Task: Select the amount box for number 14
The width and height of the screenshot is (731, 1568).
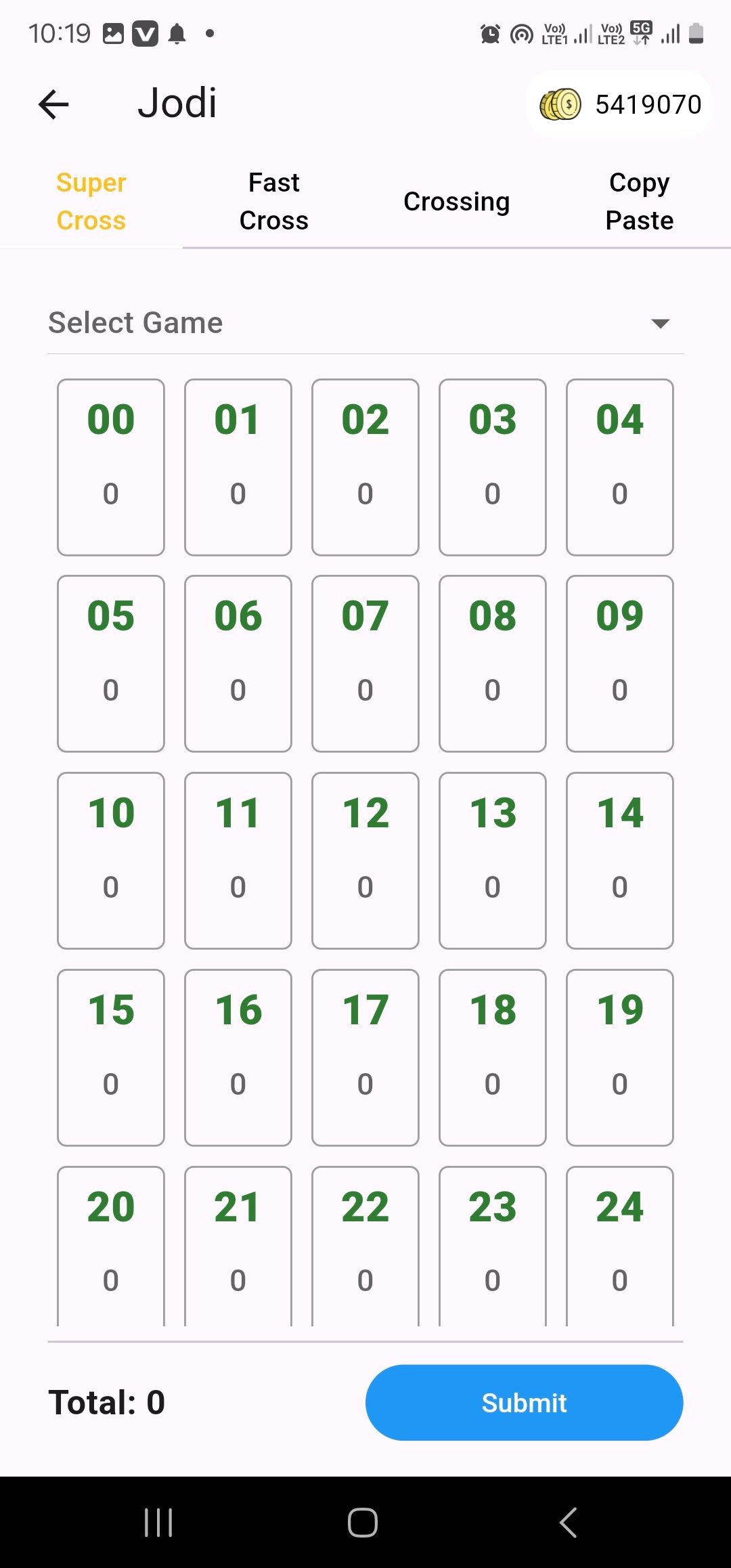Action: coord(620,887)
